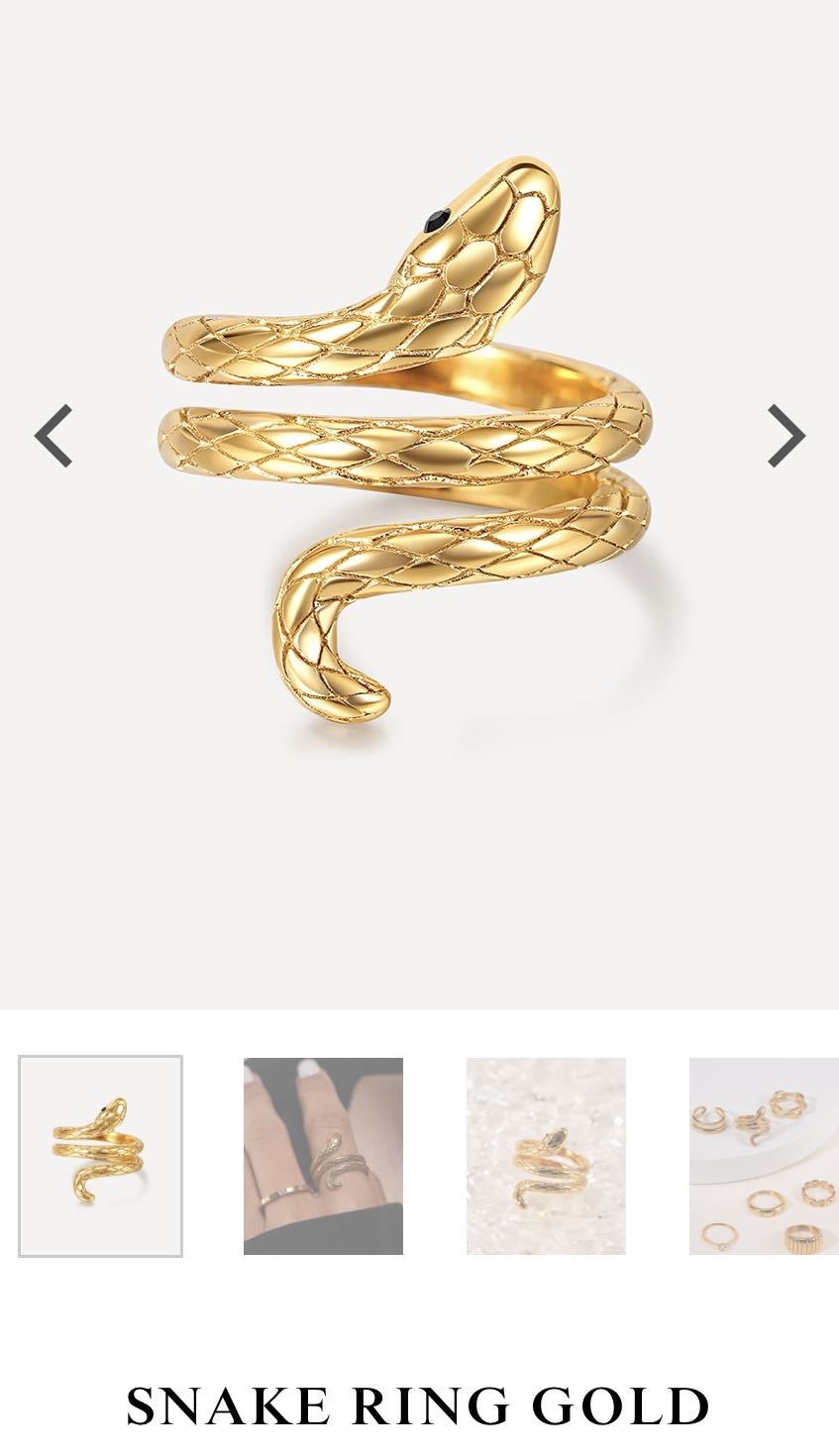Image resolution: width=839 pixels, height=1456 pixels.
Task: Select the currently highlighted thumbnail with border
Action: tap(100, 1156)
